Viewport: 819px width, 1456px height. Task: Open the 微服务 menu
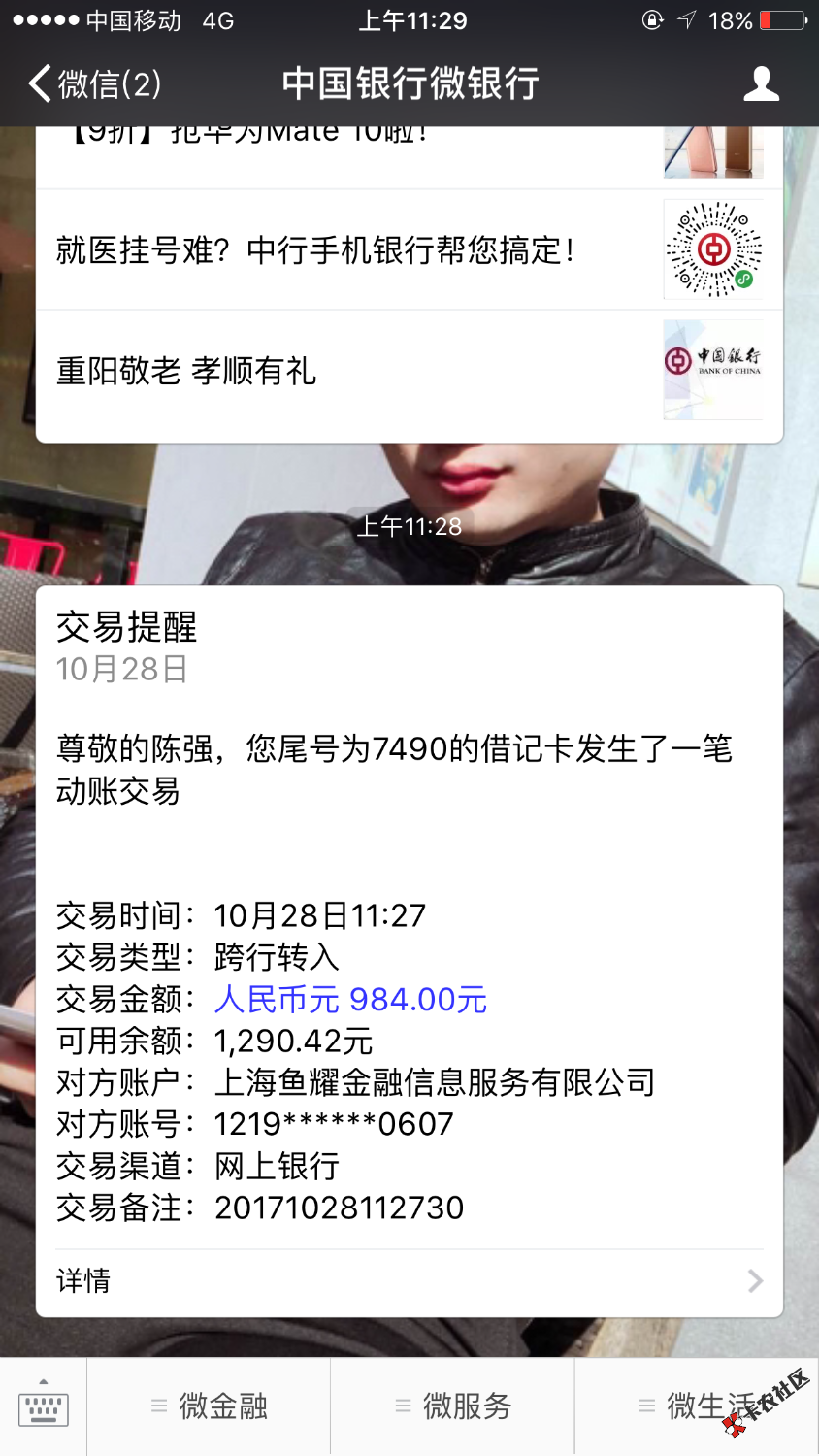pyautogui.click(x=453, y=1406)
